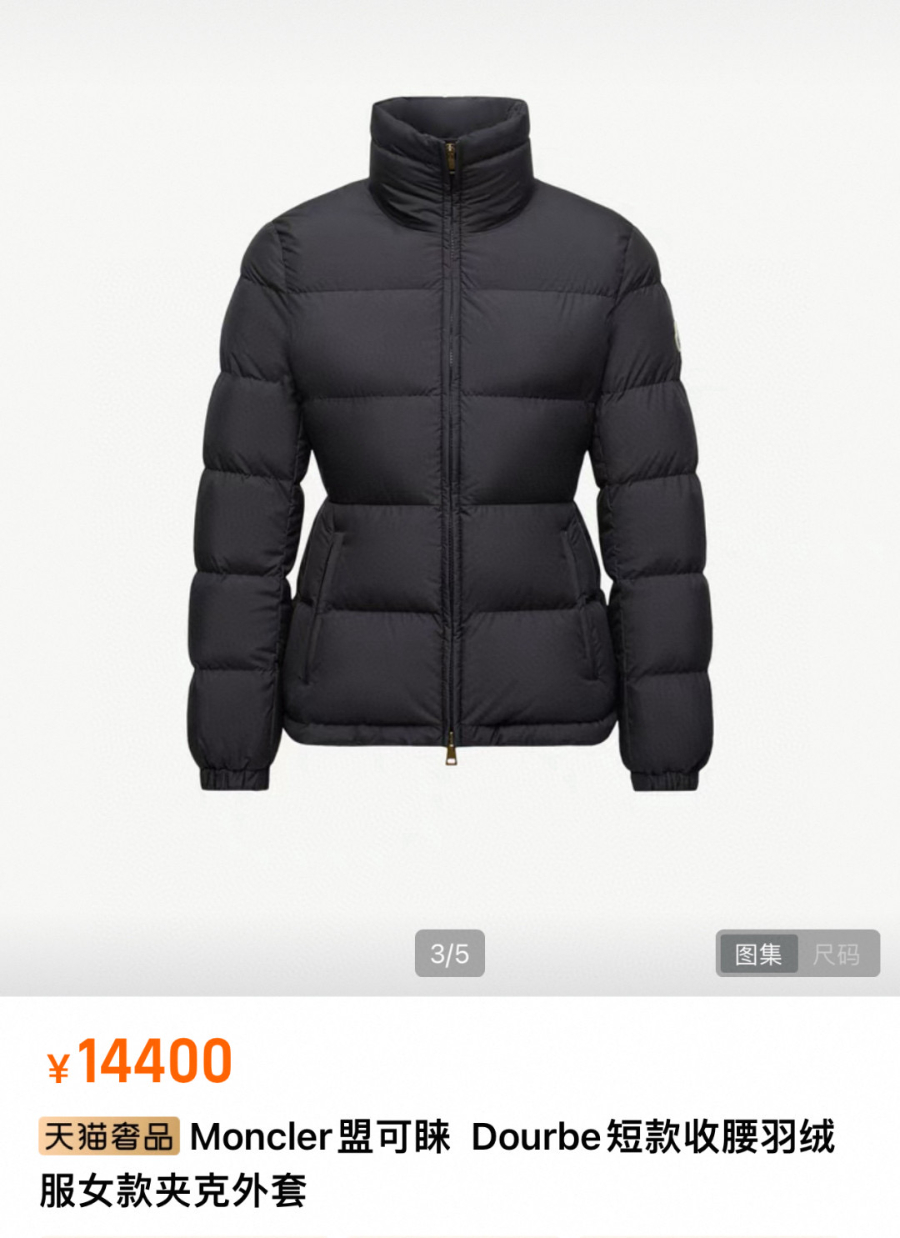Open the Moncler jacket product photo
Screen dimensions: 900x1238
[x=450, y=450]
